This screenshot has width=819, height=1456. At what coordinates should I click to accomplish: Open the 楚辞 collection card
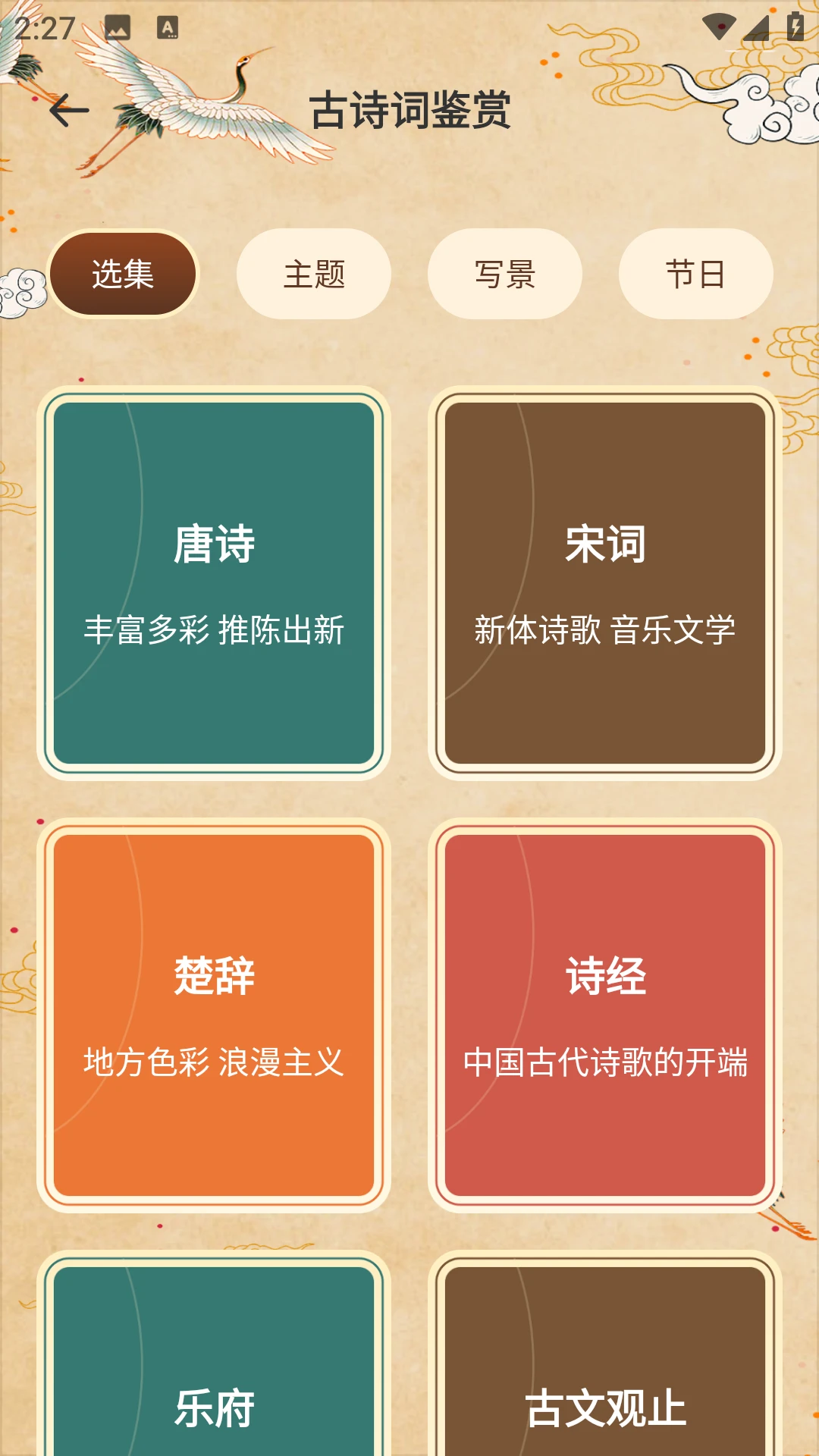click(214, 1015)
